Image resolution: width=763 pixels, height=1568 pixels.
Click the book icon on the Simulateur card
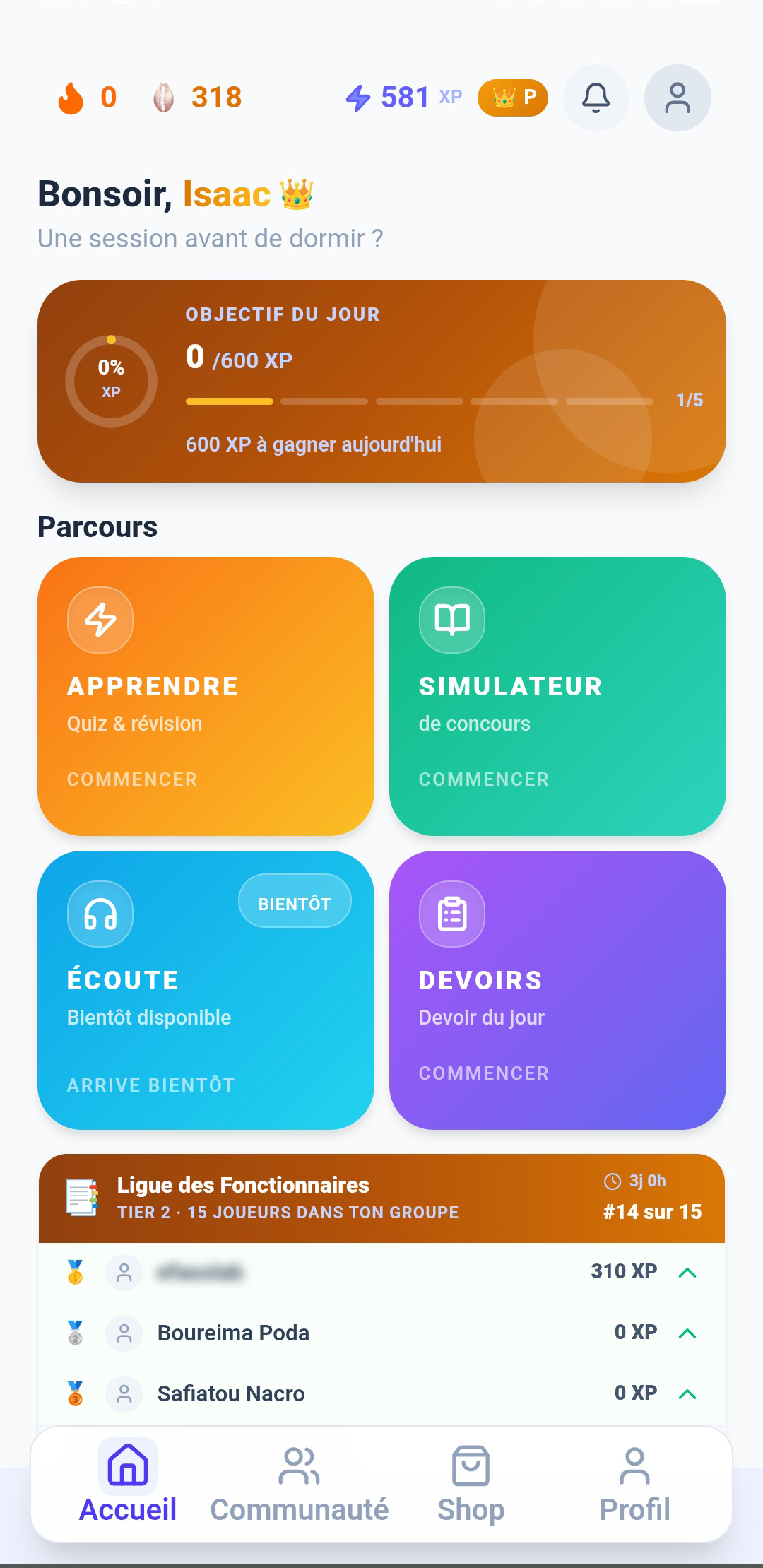tap(451, 620)
